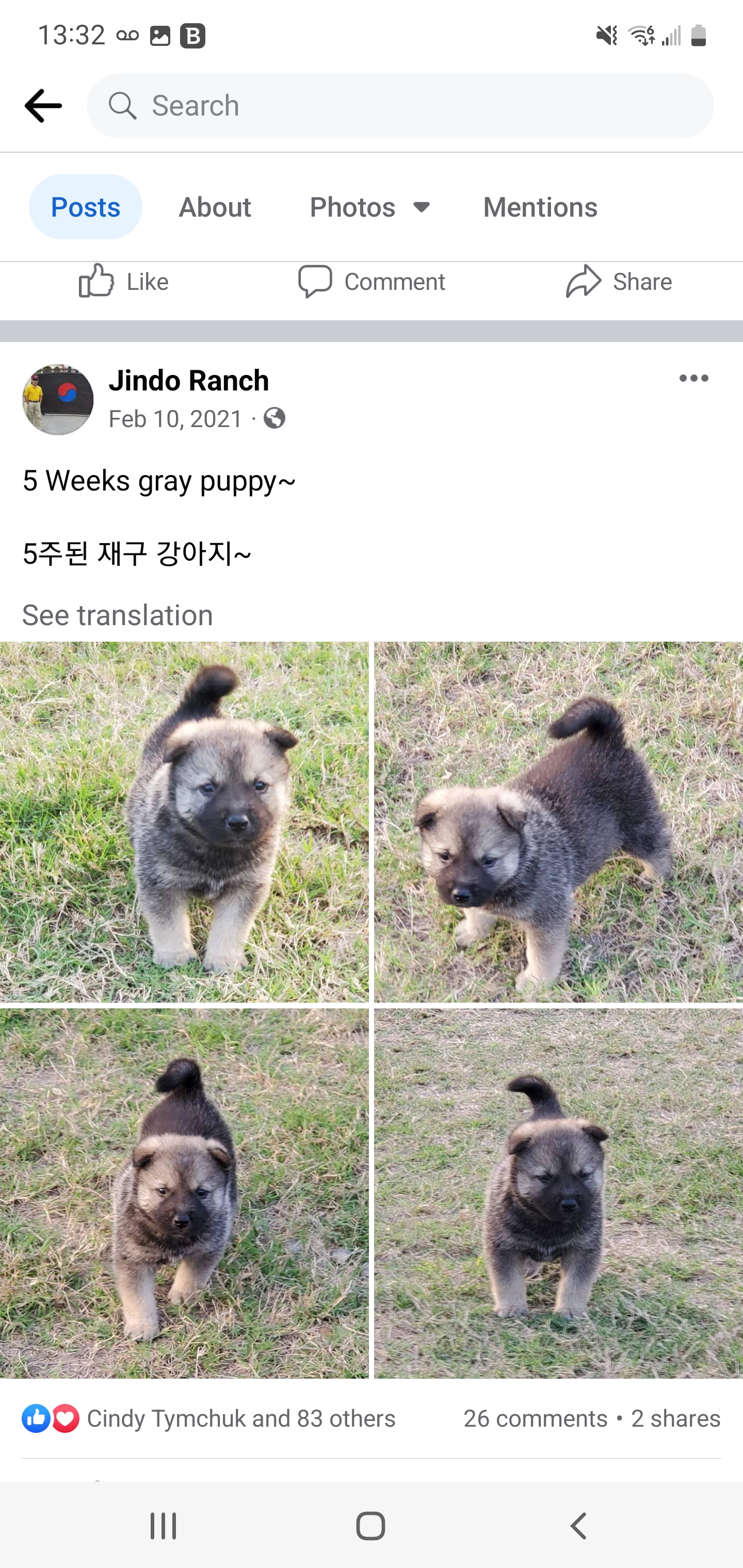The width and height of the screenshot is (743, 1568).
Task: Tap the system home button
Action: [x=370, y=1526]
